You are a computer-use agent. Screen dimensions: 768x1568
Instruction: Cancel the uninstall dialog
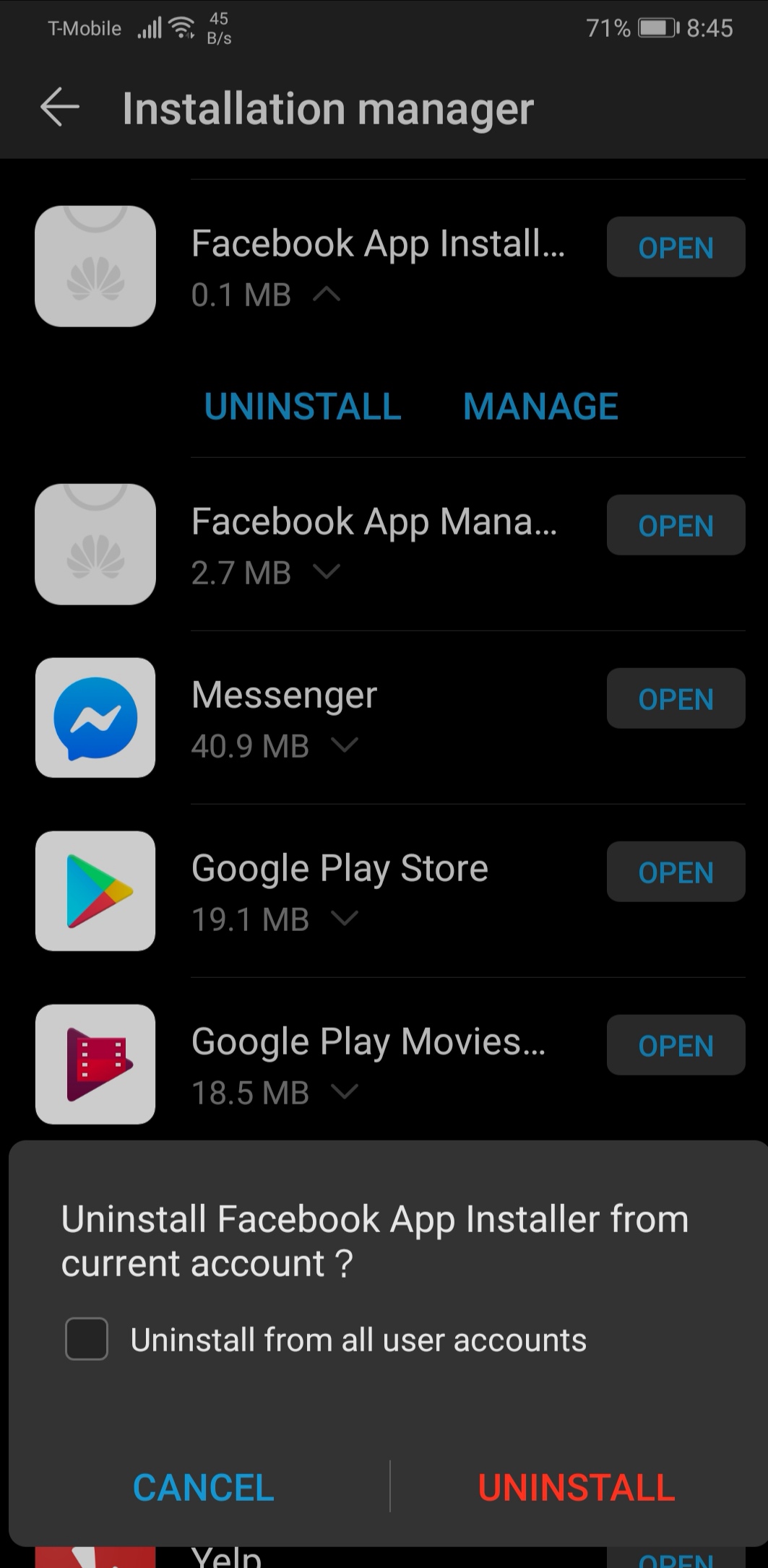click(x=203, y=1487)
